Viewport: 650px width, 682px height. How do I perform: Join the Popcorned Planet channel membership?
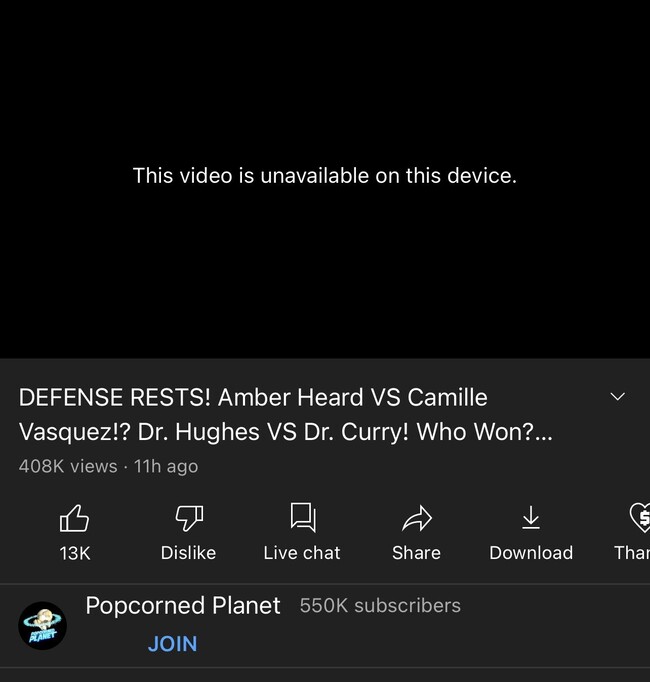click(x=172, y=644)
